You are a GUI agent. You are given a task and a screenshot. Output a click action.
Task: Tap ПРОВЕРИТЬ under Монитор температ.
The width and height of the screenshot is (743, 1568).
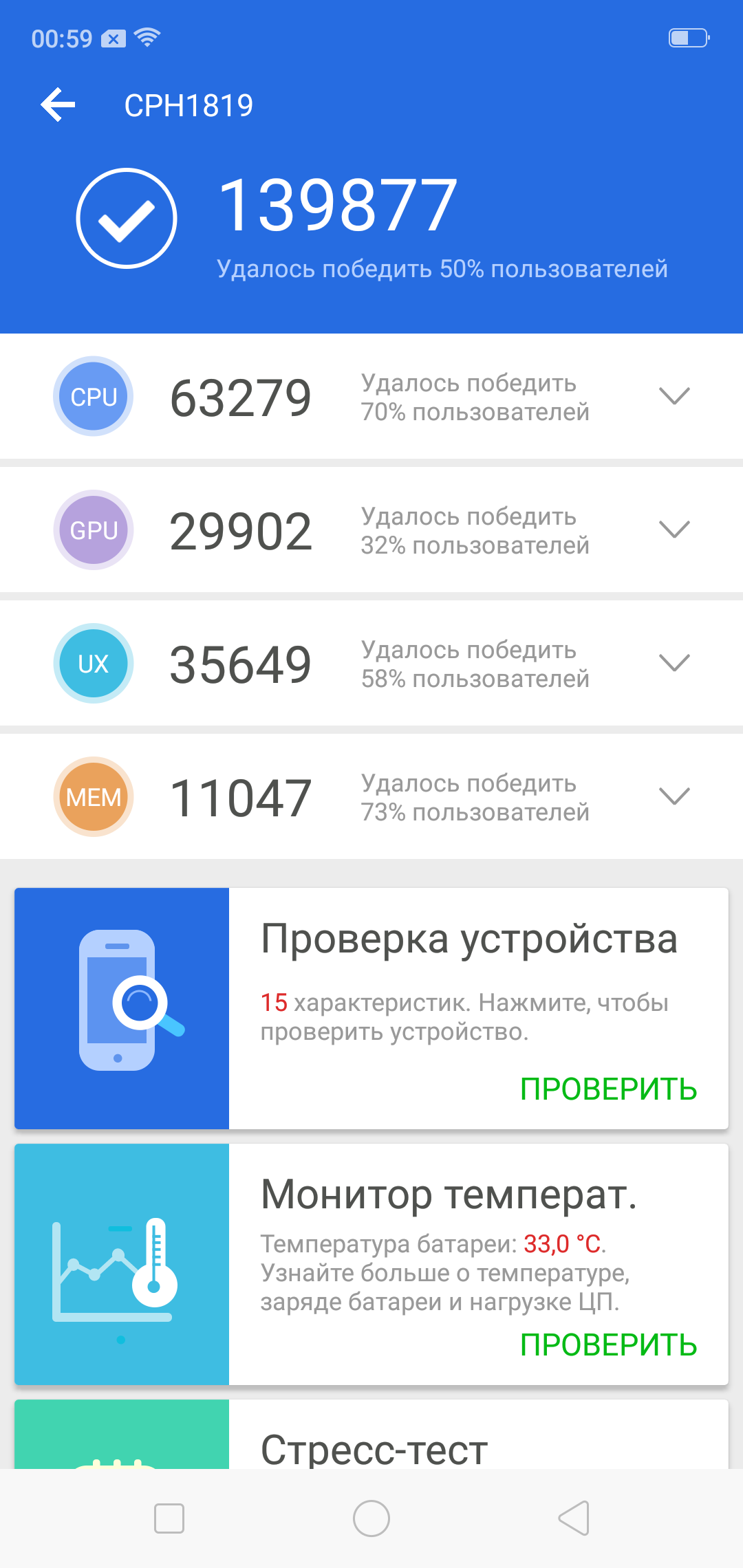[x=609, y=1345]
